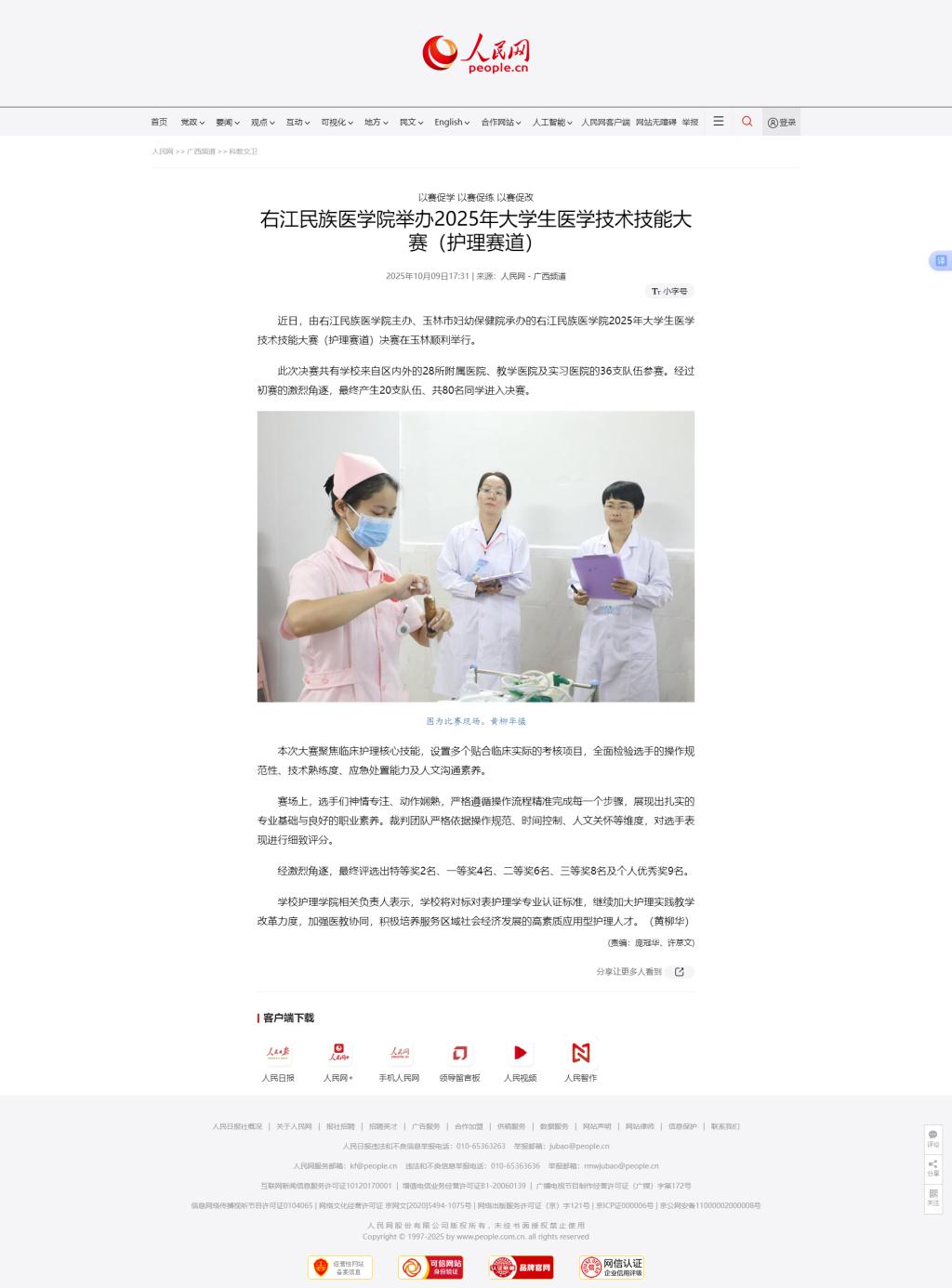
Task: Open the 领导留言板 app link
Action: pos(459,1060)
